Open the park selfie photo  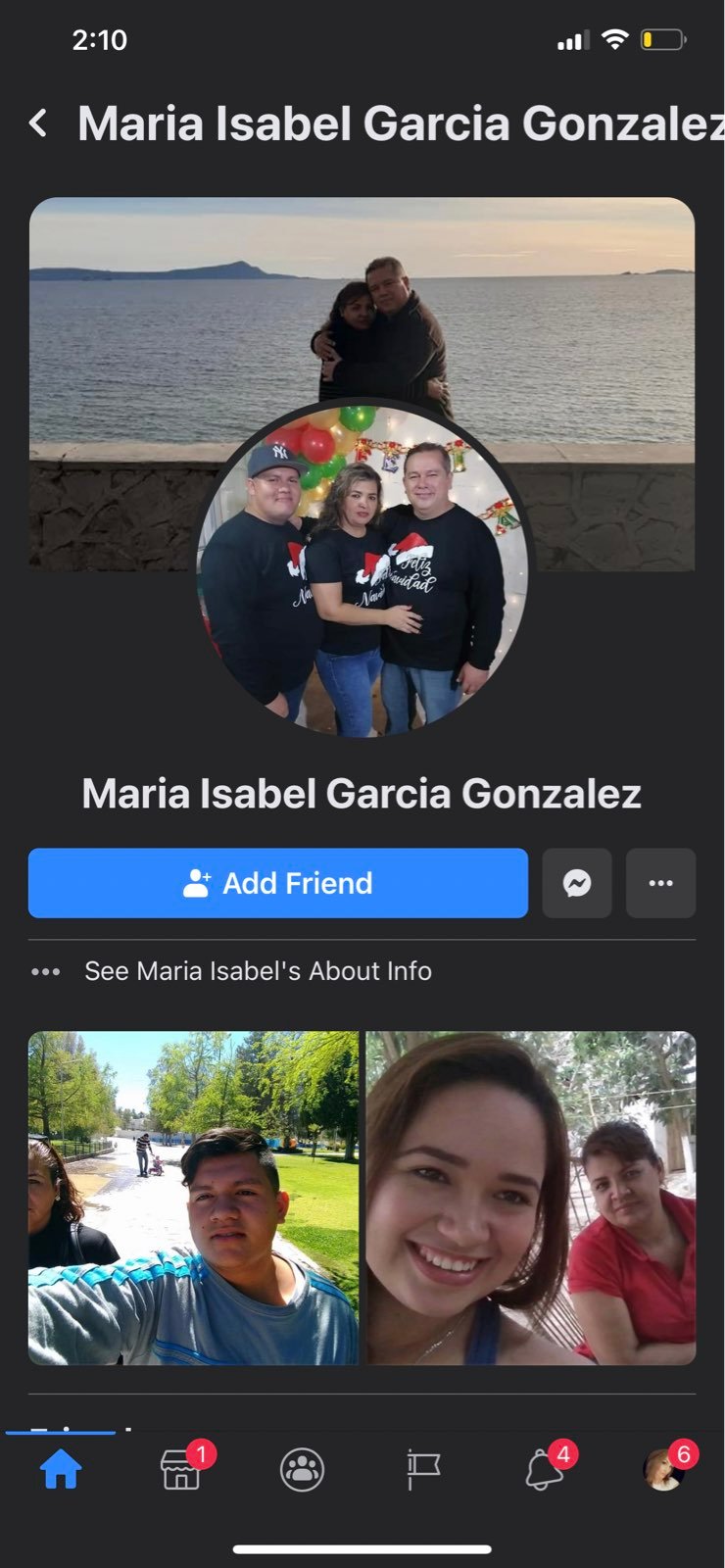coord(193,1198)
